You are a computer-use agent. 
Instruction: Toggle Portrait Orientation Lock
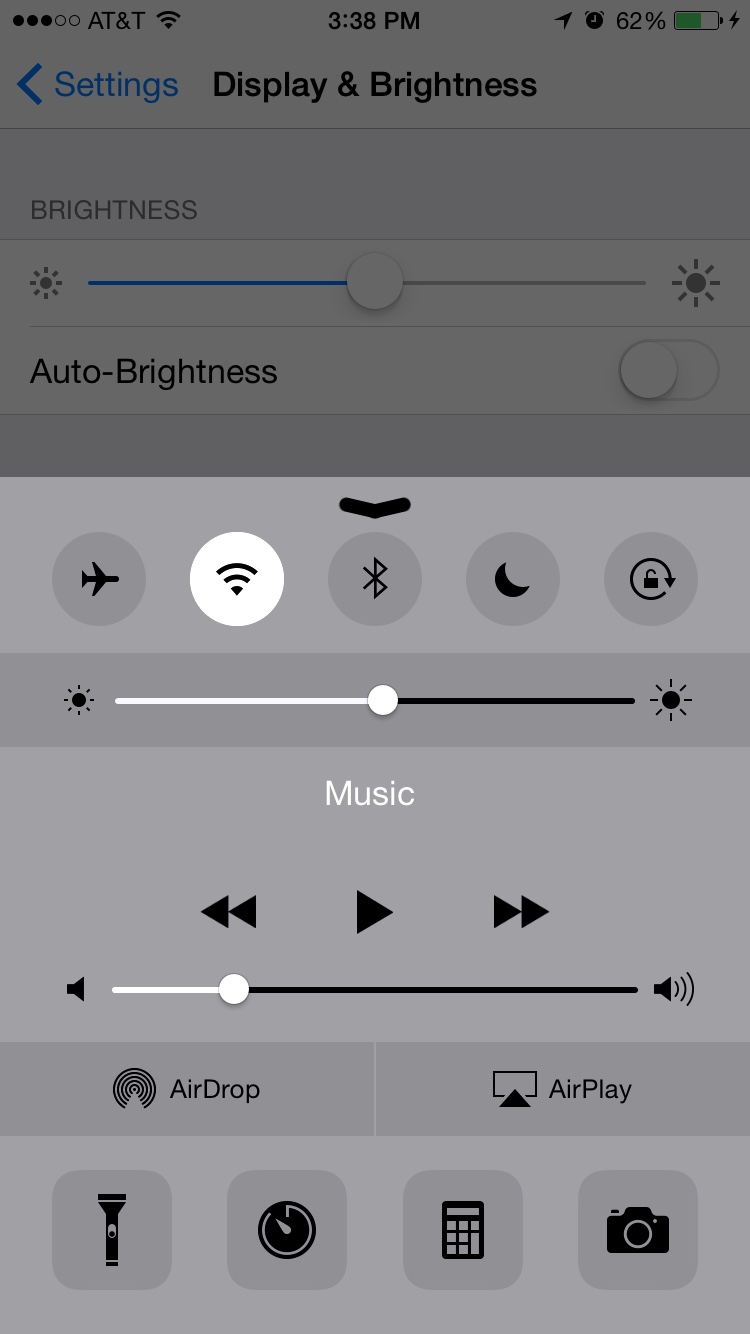click(x=651, y=578)
